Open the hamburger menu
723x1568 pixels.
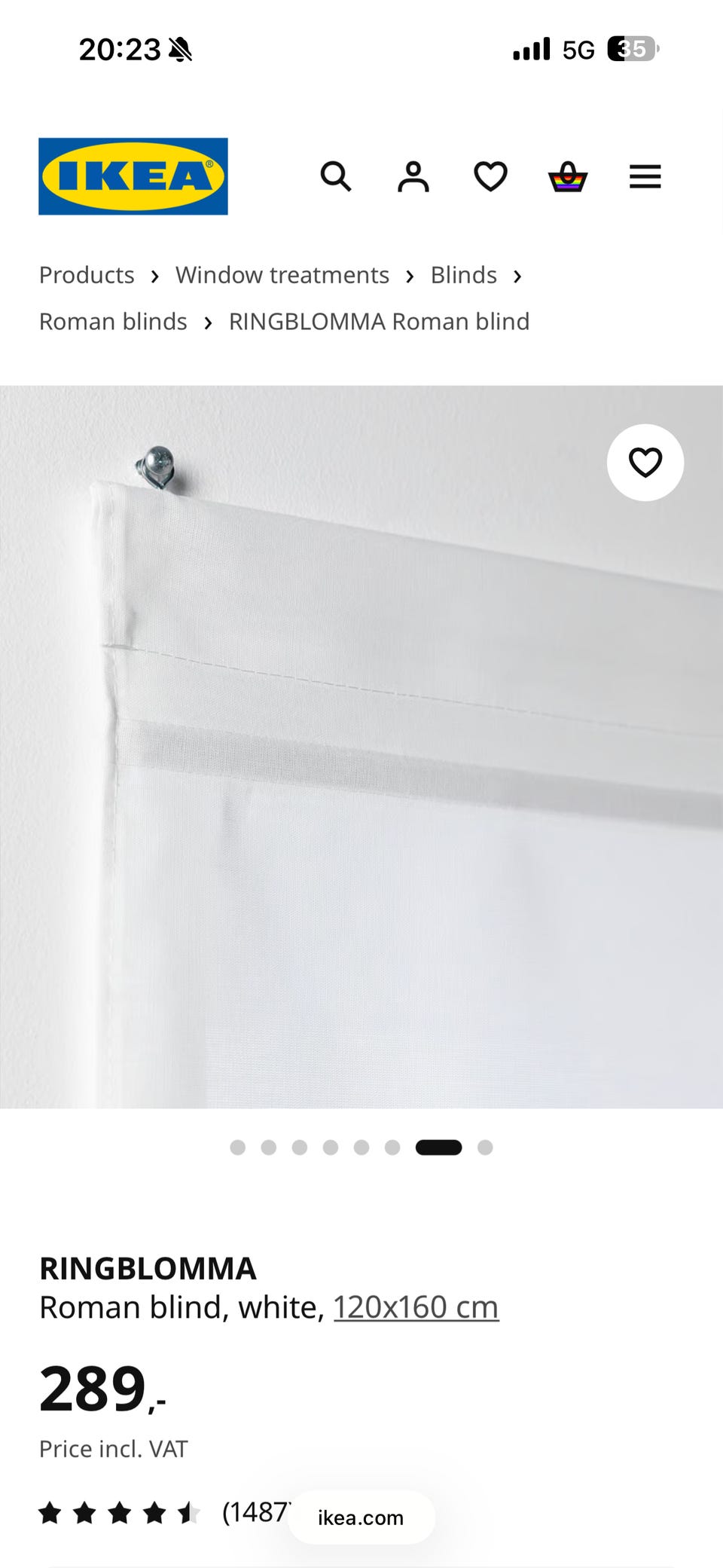(645, 177)
